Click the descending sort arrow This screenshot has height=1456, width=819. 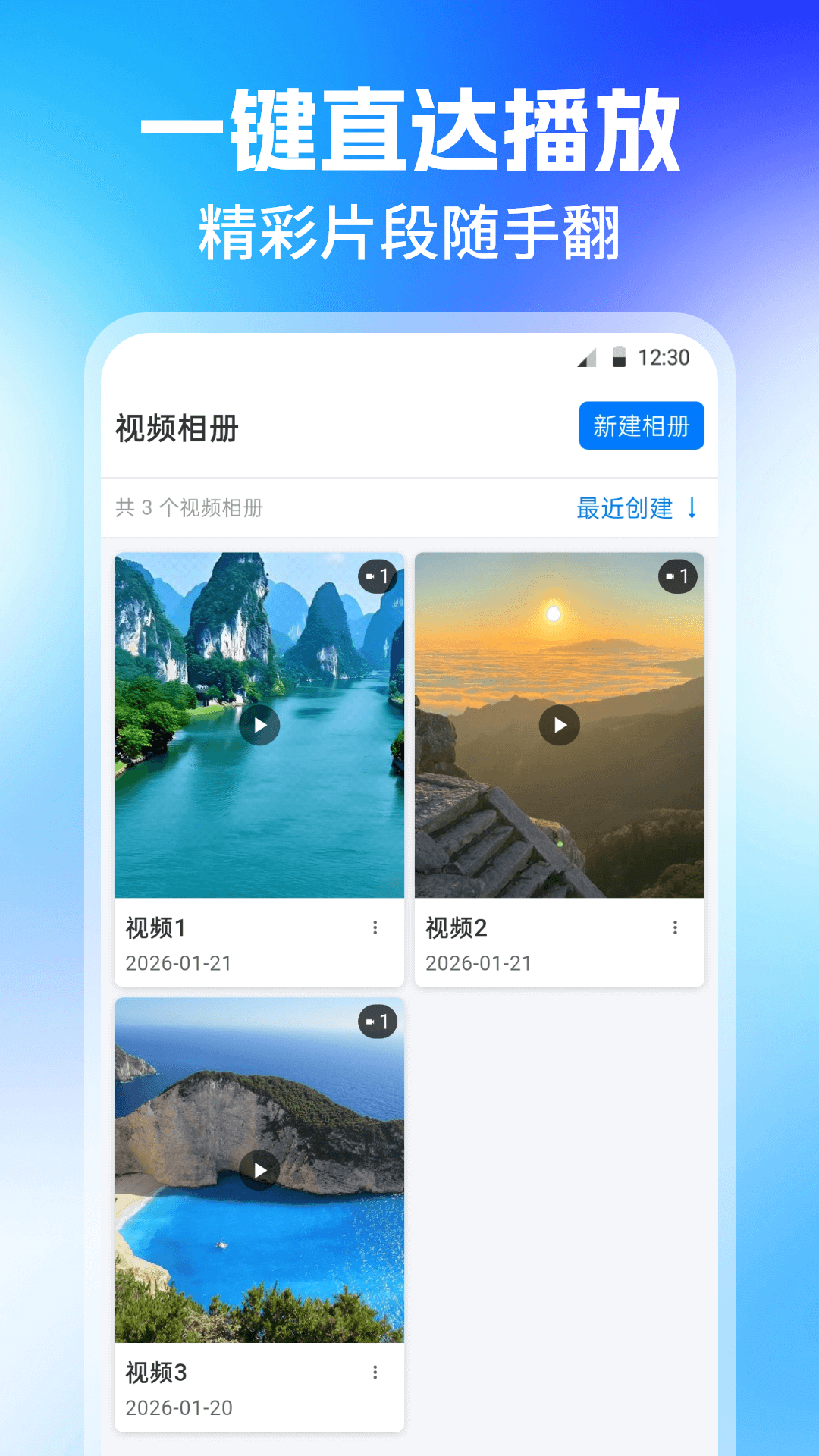pos(692,510)
